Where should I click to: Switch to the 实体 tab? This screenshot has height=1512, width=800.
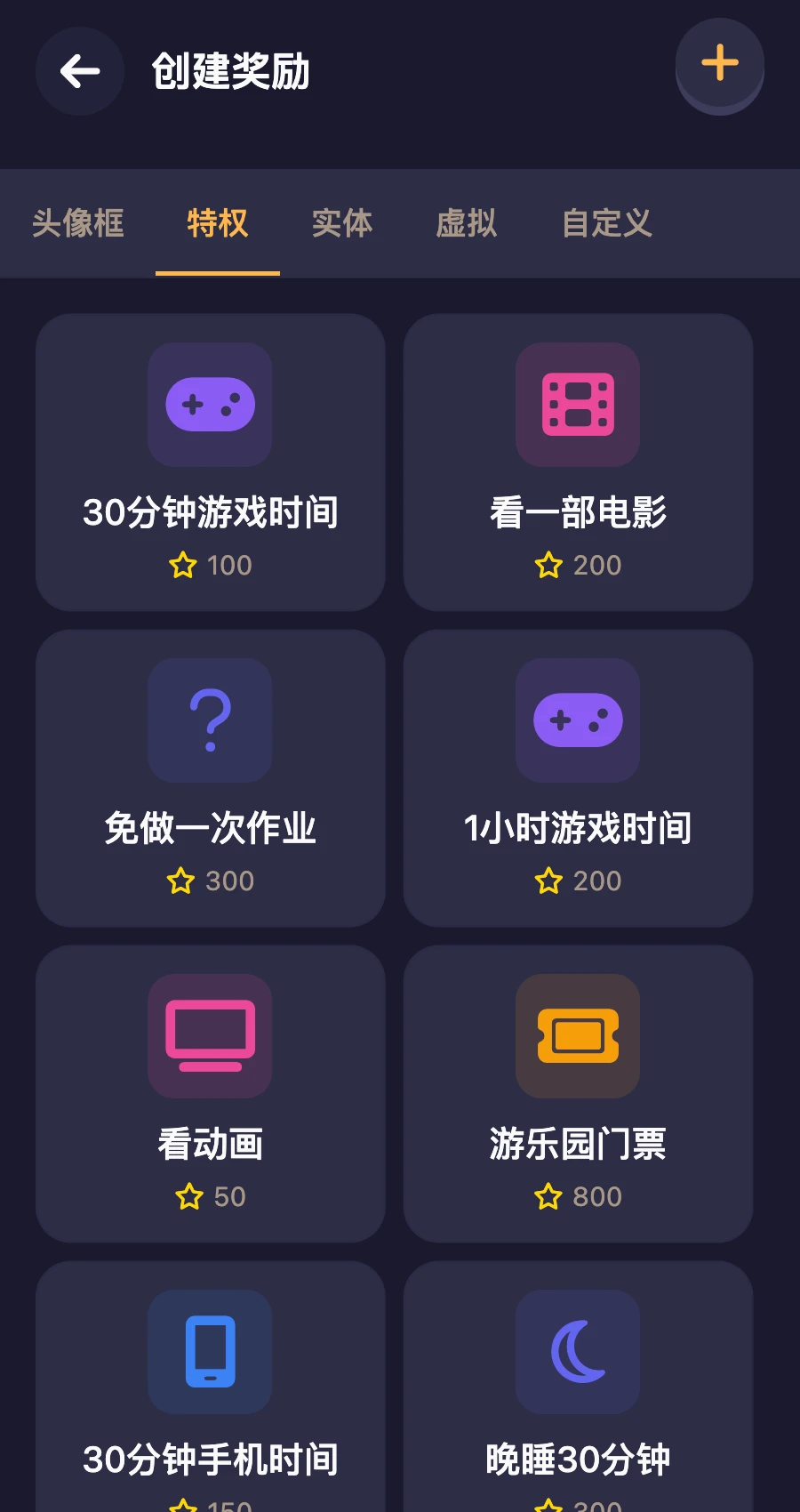(342, 223)
